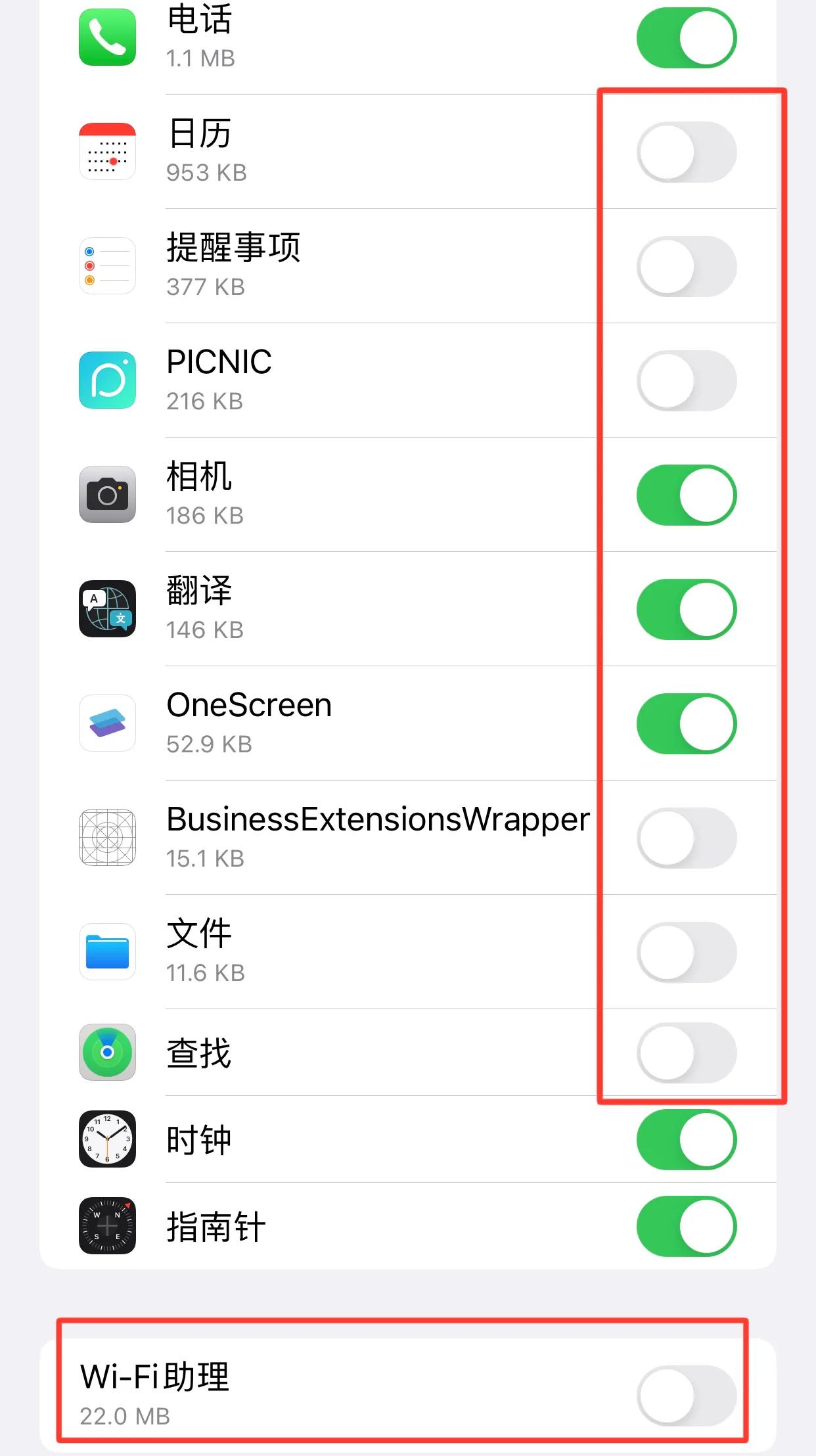Enable the 查找 switch

(x=687, y=1053)
